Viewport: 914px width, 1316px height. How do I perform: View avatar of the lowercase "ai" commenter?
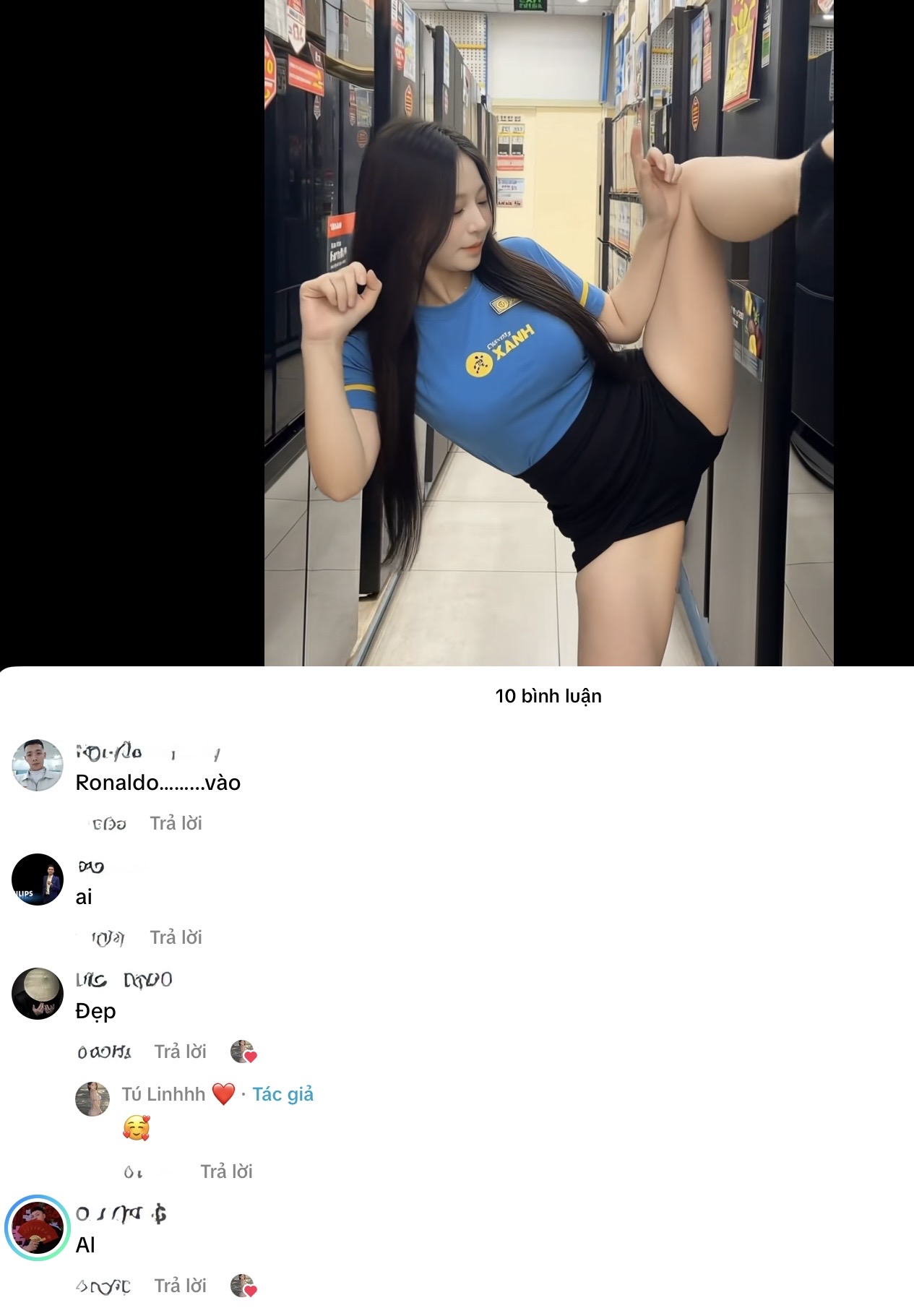[38, 880]
